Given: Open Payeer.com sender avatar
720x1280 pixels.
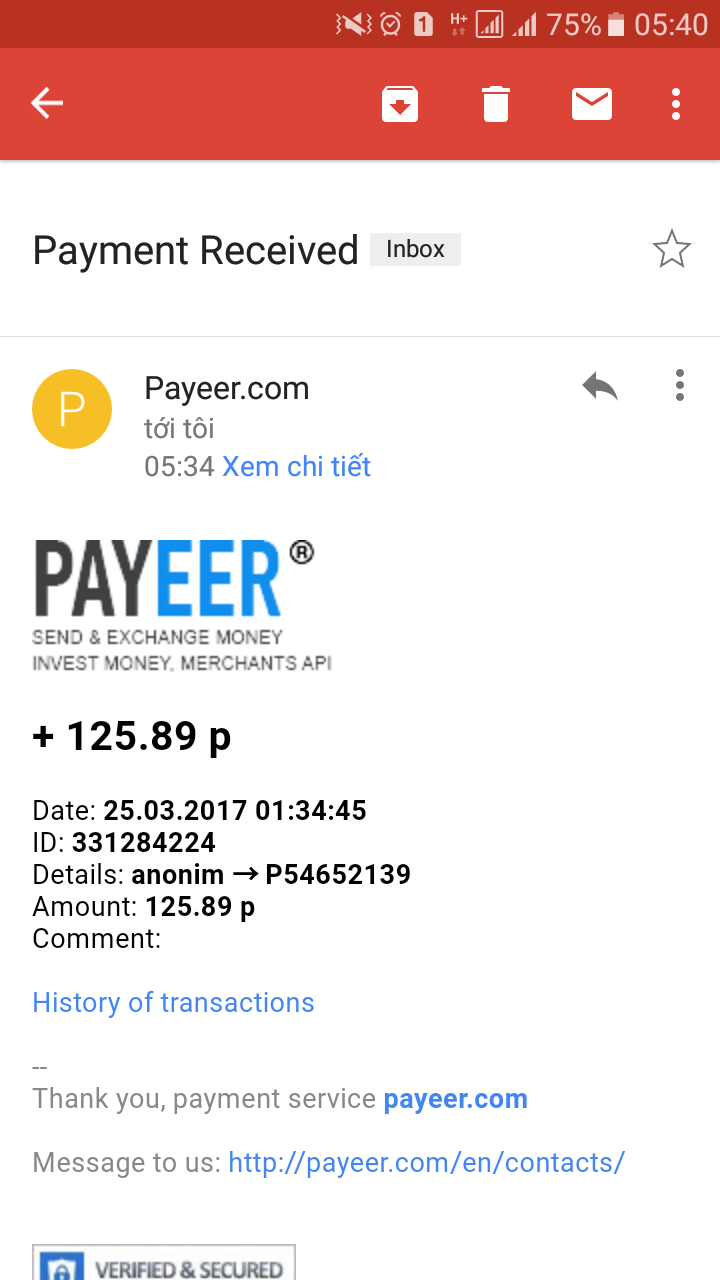Looking at the screenshot, I should tap(72, 409).
